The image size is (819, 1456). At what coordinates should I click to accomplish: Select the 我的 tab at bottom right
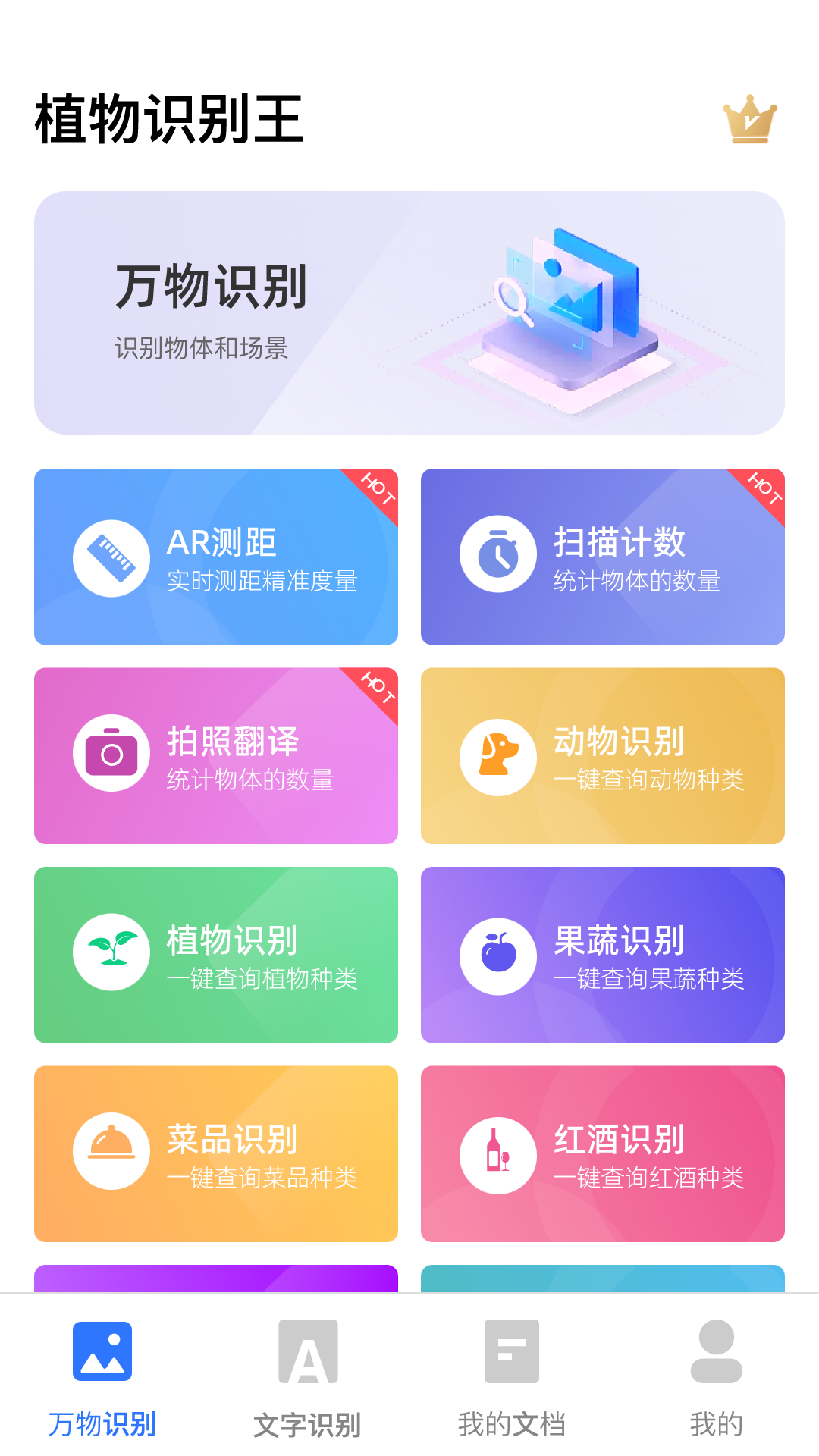pos(714,1388)
